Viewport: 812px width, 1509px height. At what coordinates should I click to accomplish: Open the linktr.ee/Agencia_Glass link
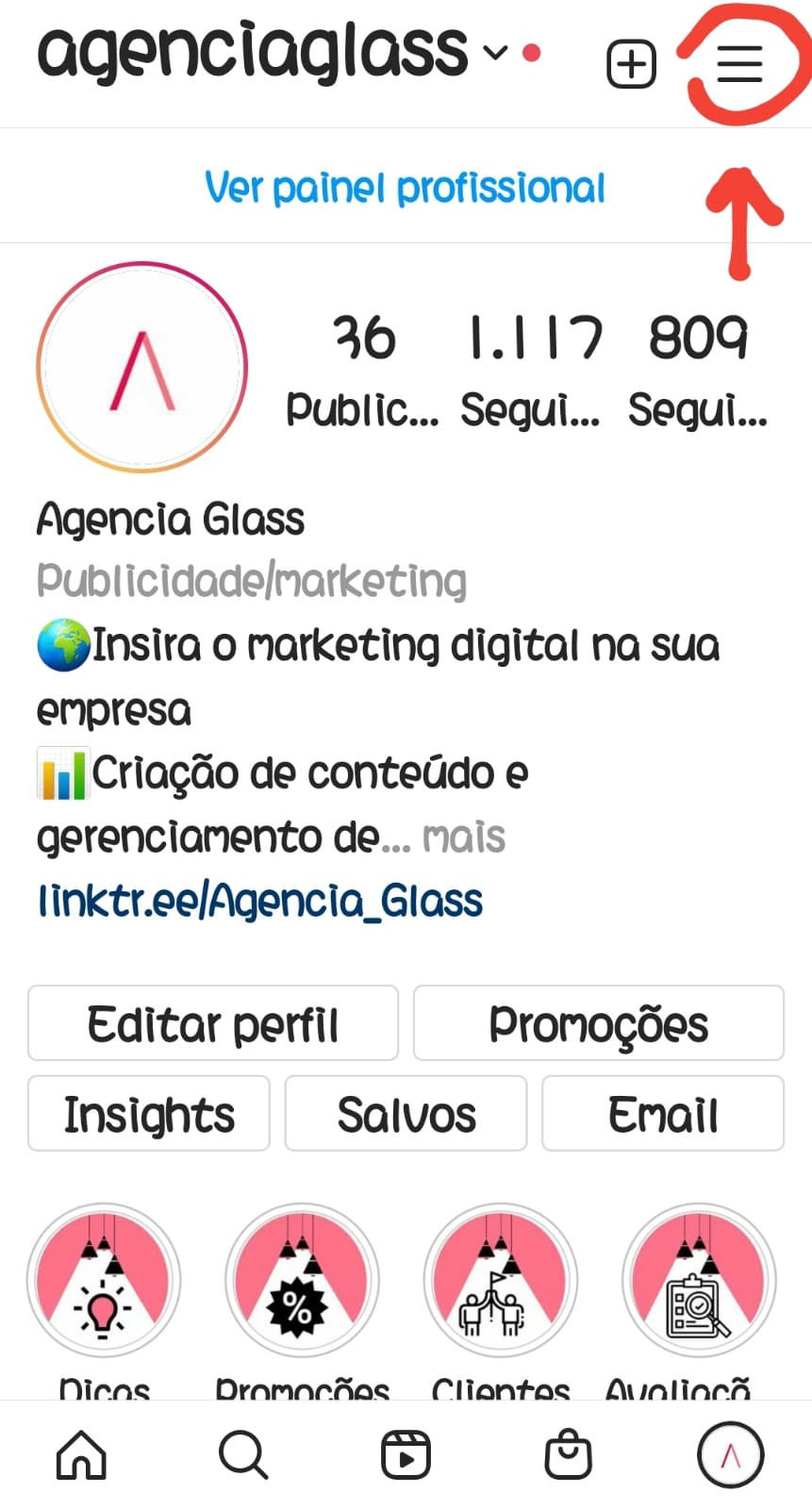(260, 901)
